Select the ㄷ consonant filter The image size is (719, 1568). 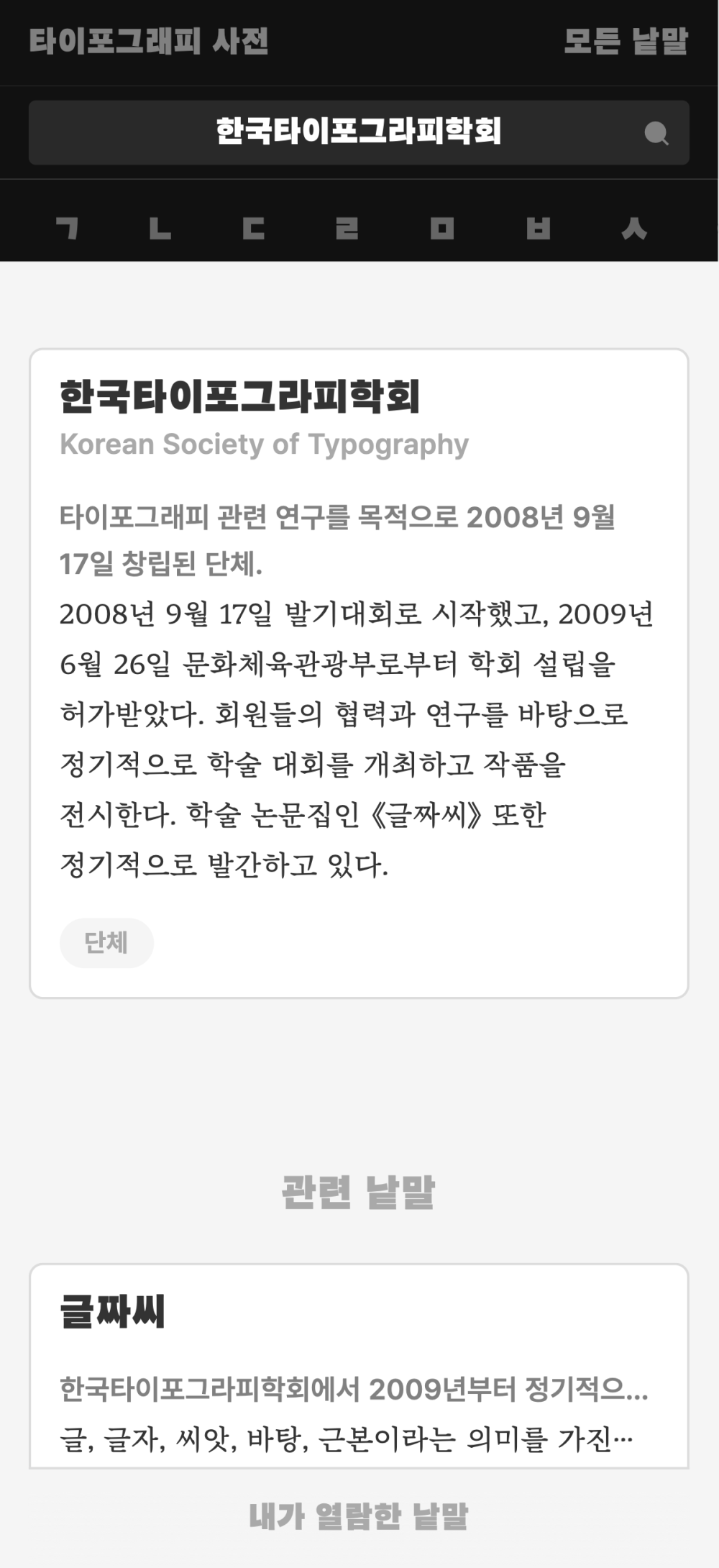(x=253, y=229)
